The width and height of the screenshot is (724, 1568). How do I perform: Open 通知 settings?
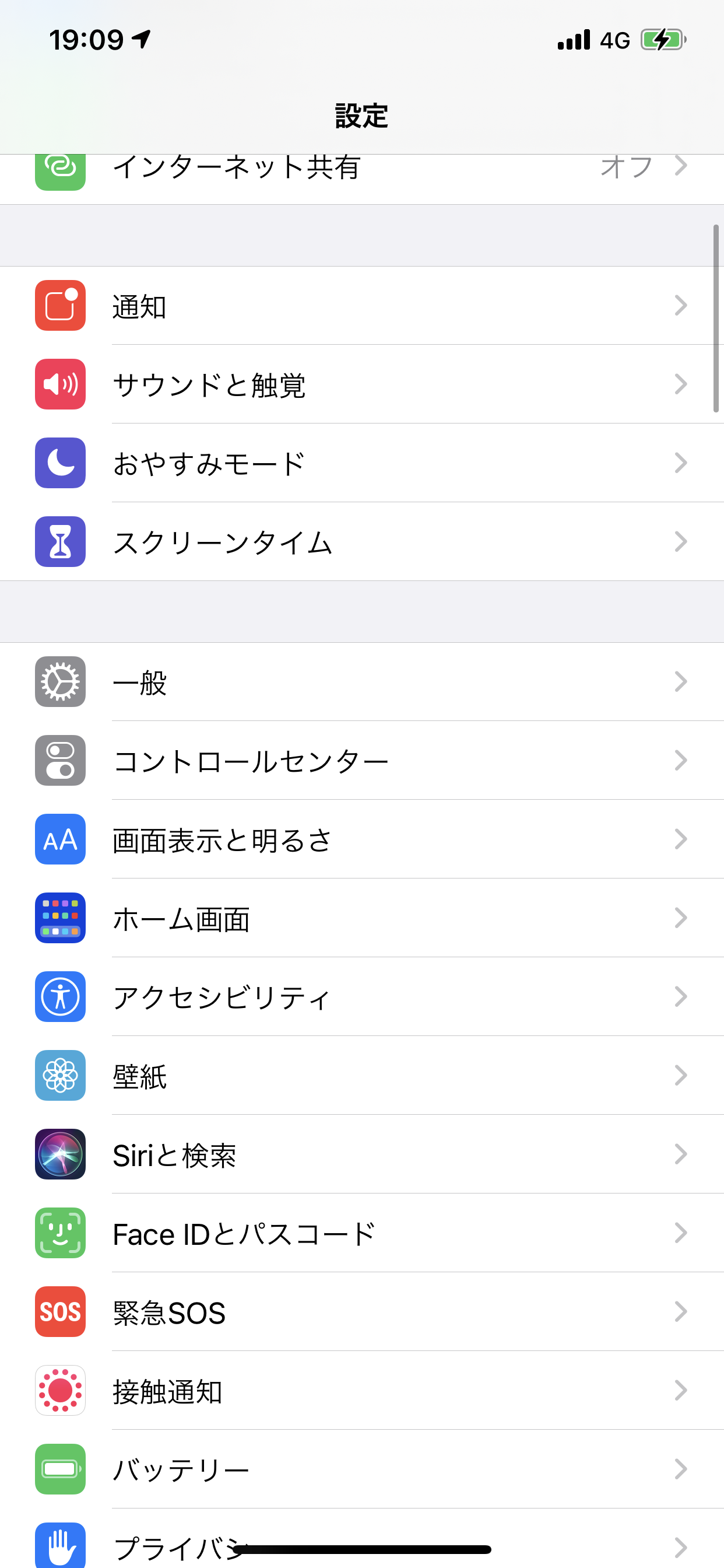pos(362,306)
